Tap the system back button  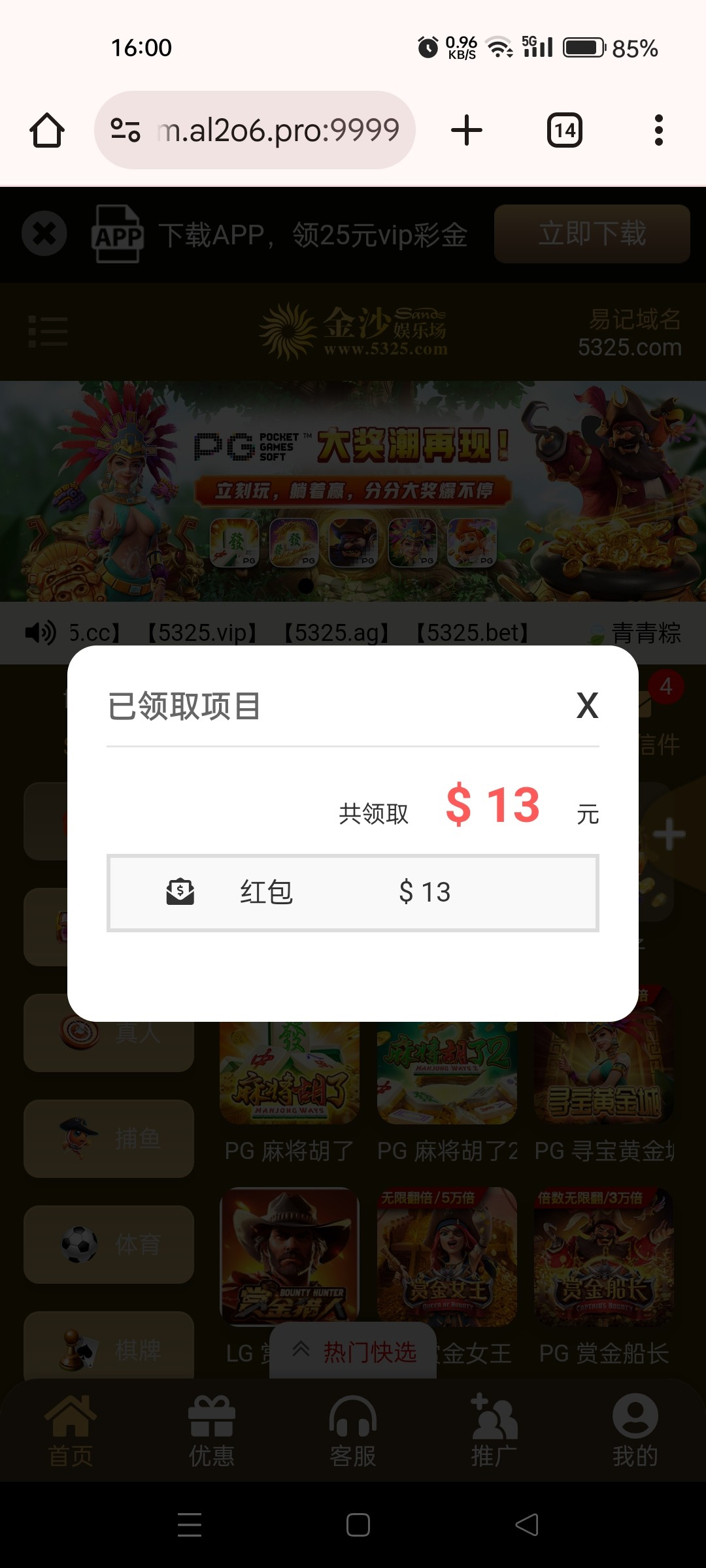pyautogui.click(x=527, y=1524)
